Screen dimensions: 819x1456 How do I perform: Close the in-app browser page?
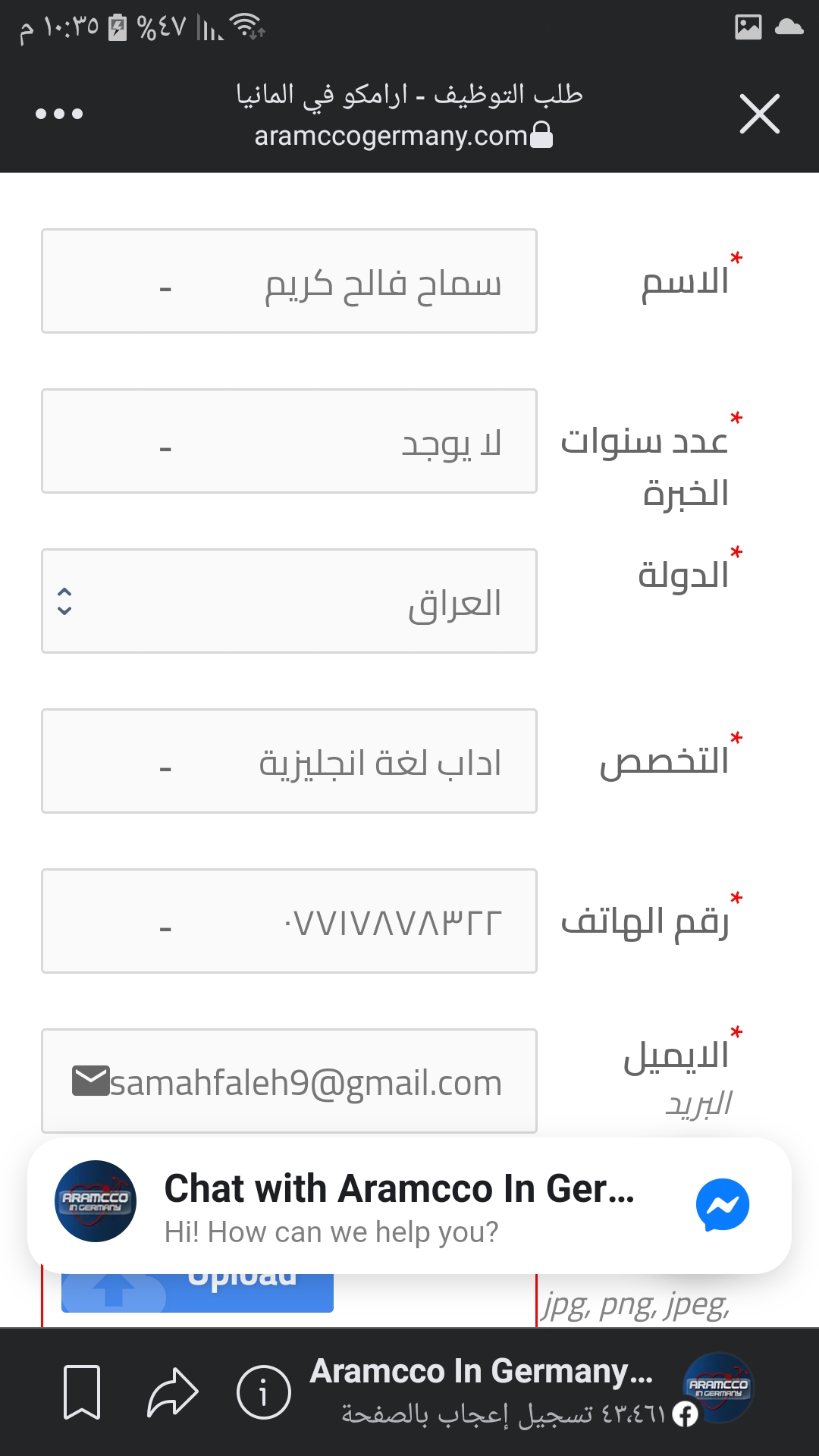coord(759,114)
